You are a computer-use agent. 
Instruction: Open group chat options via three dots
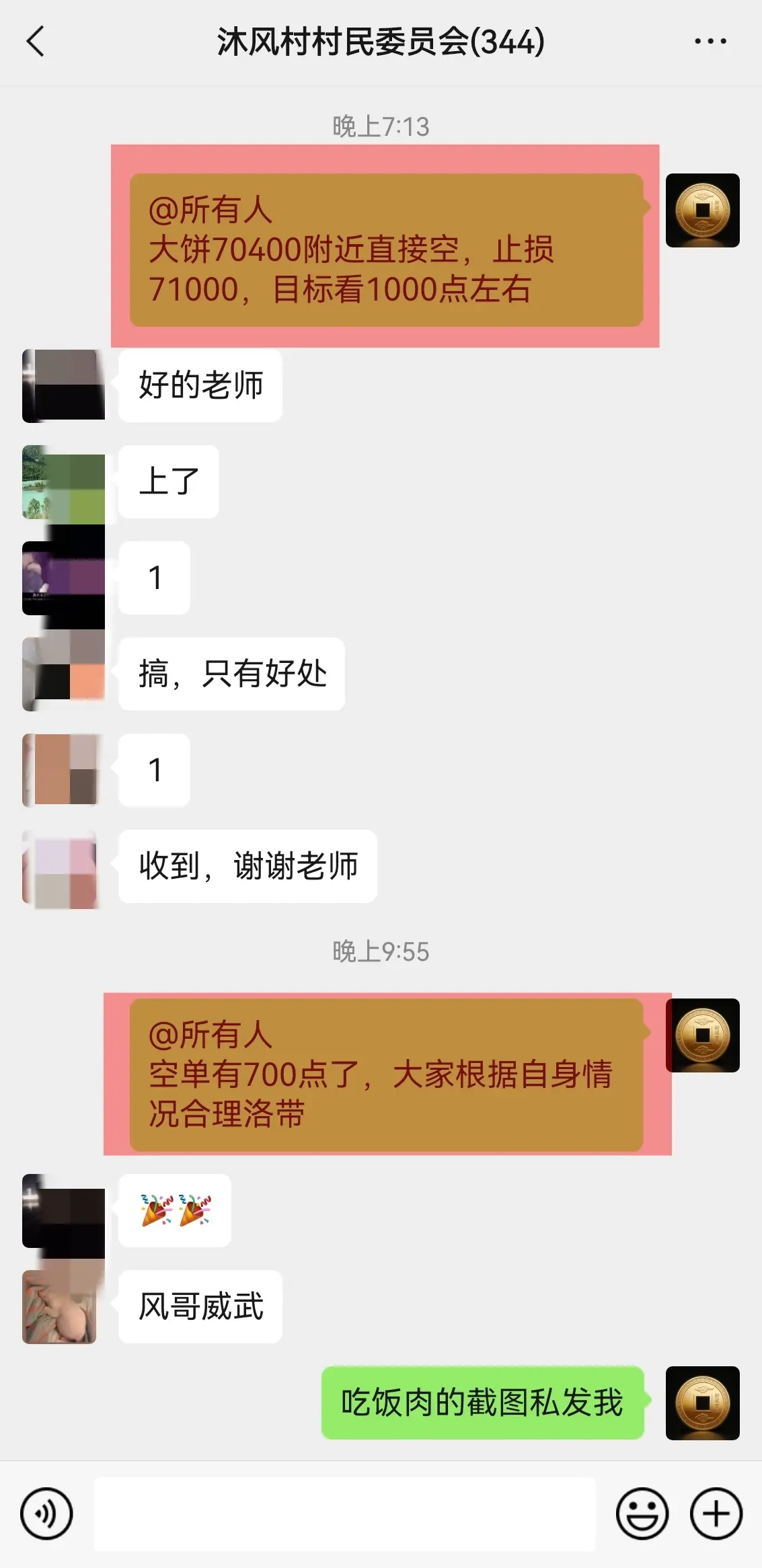tap(710, 42)
